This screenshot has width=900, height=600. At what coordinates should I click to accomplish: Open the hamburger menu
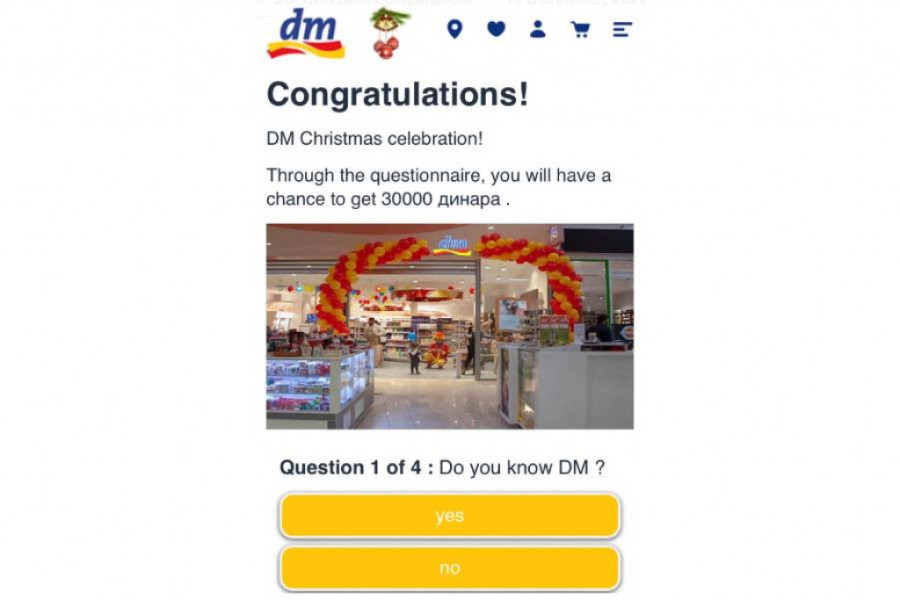[622, 29]
